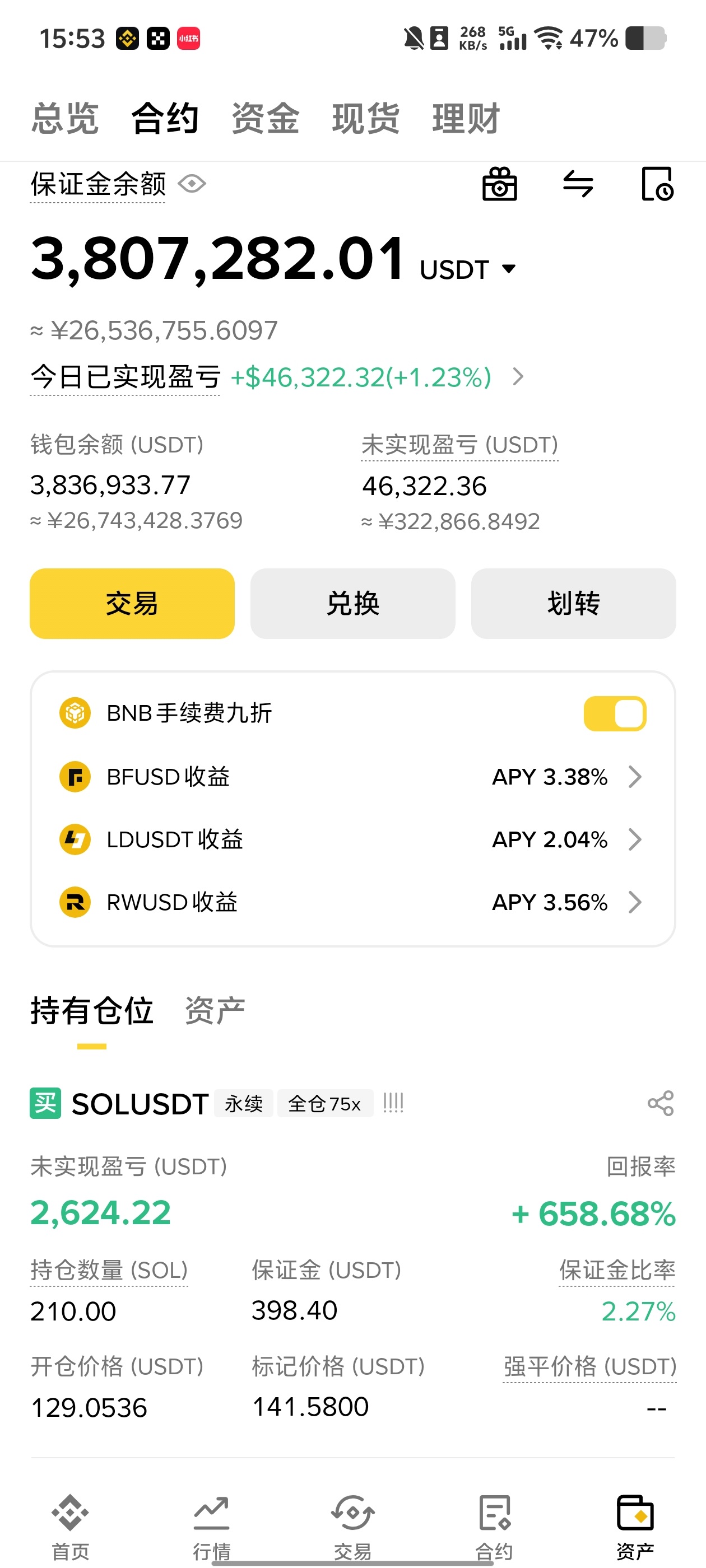Share the SOLUSDT position
This screenshot has height=1568, width=706.
660,1103
